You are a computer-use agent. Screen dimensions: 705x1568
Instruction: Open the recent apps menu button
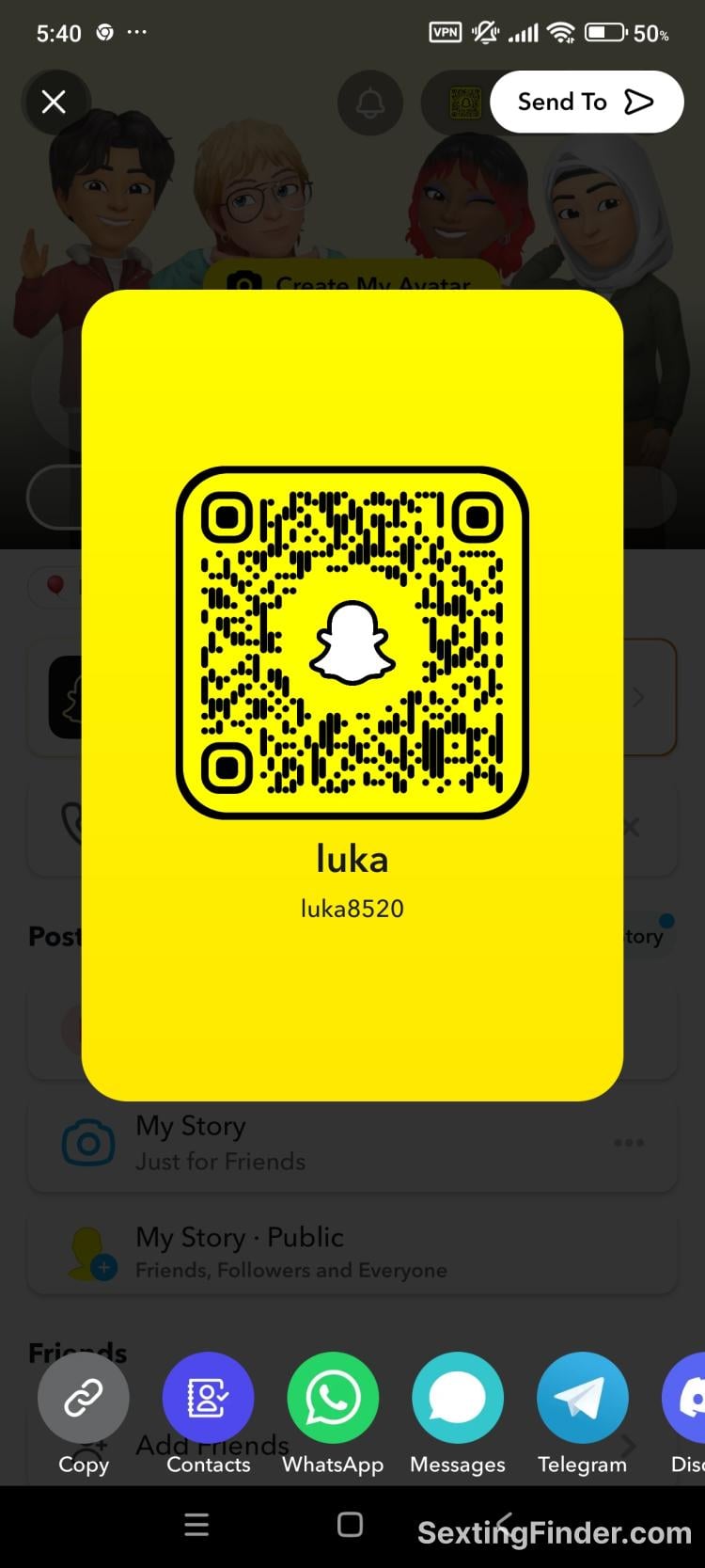coord(196,1525)
